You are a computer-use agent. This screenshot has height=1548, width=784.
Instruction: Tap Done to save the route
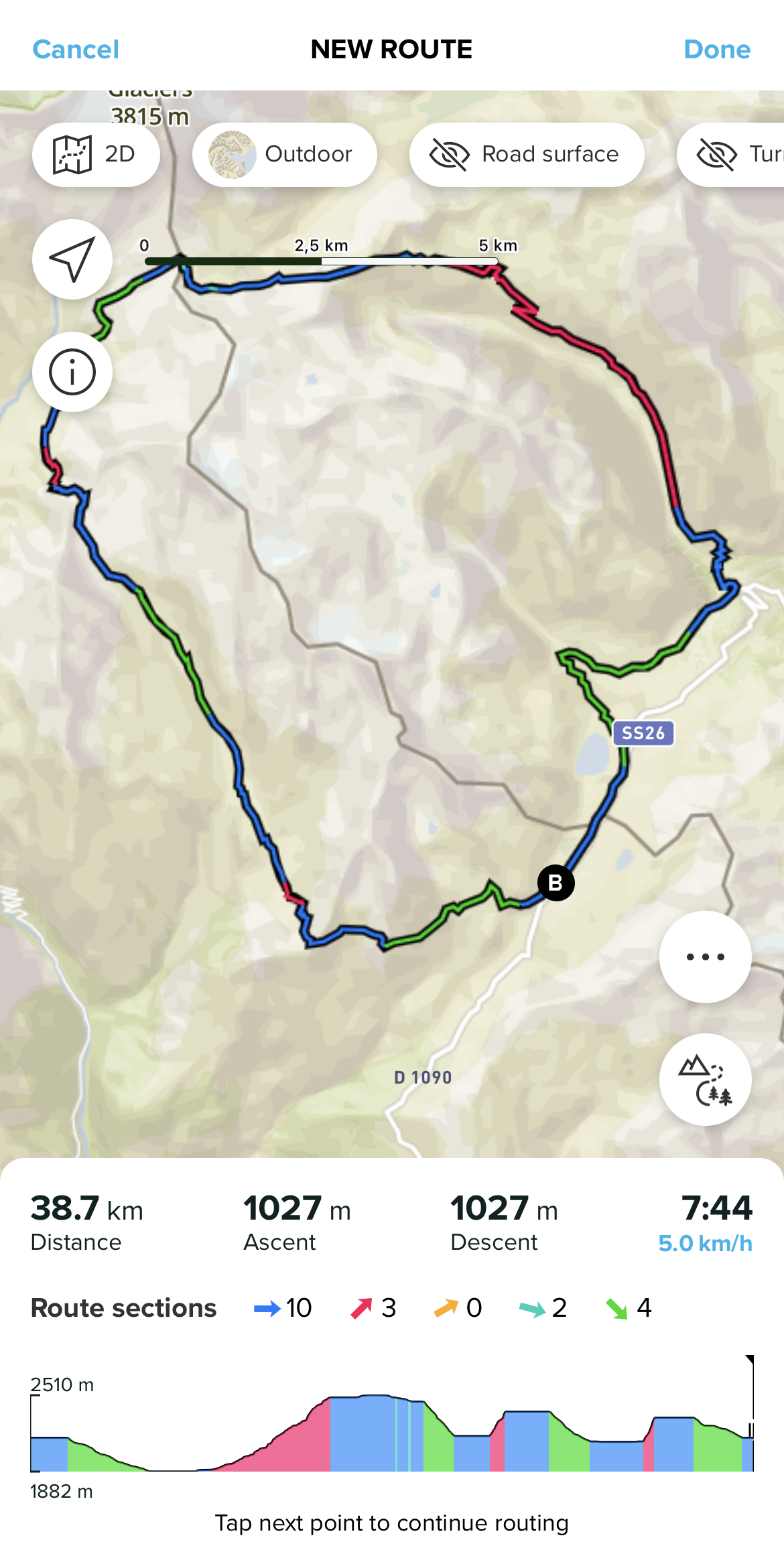point(716,50)
